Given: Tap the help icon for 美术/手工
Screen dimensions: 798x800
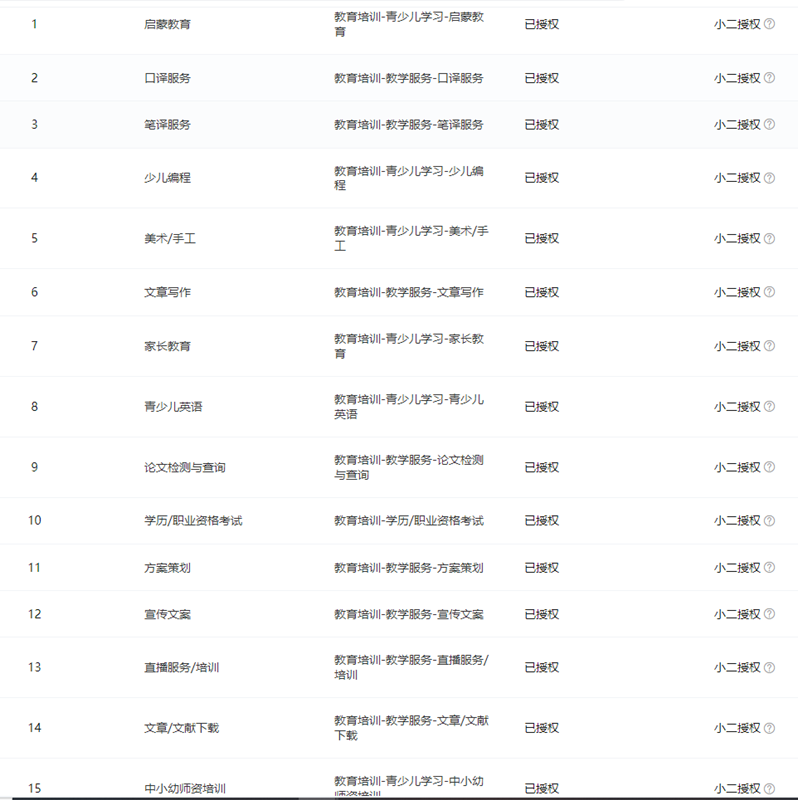Looking at the screenshot, I should pyautogui.click(x=769, y=238).
